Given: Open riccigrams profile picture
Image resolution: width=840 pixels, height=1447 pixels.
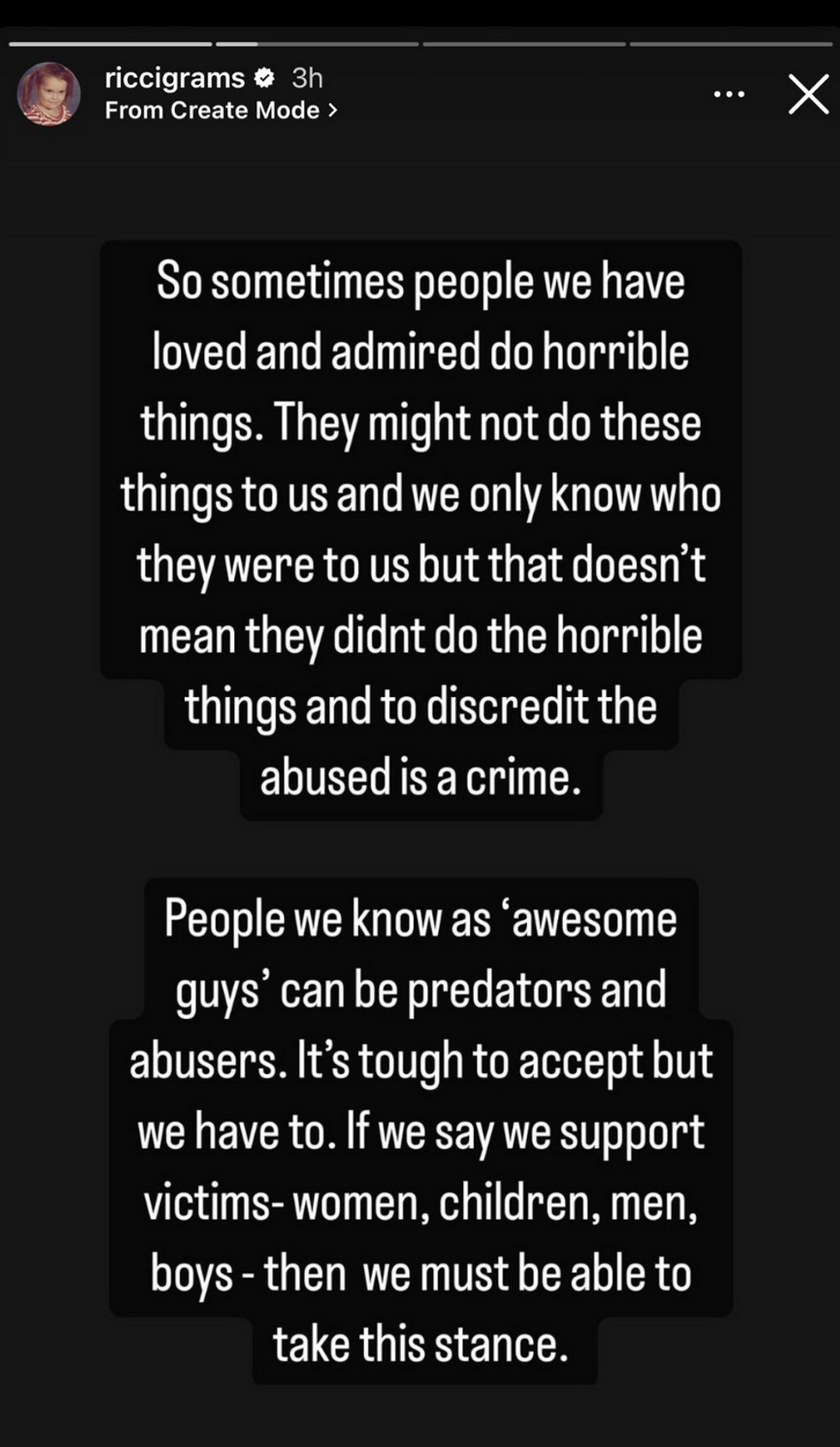Looking at the screenshot, I should [x=49, y=94].
